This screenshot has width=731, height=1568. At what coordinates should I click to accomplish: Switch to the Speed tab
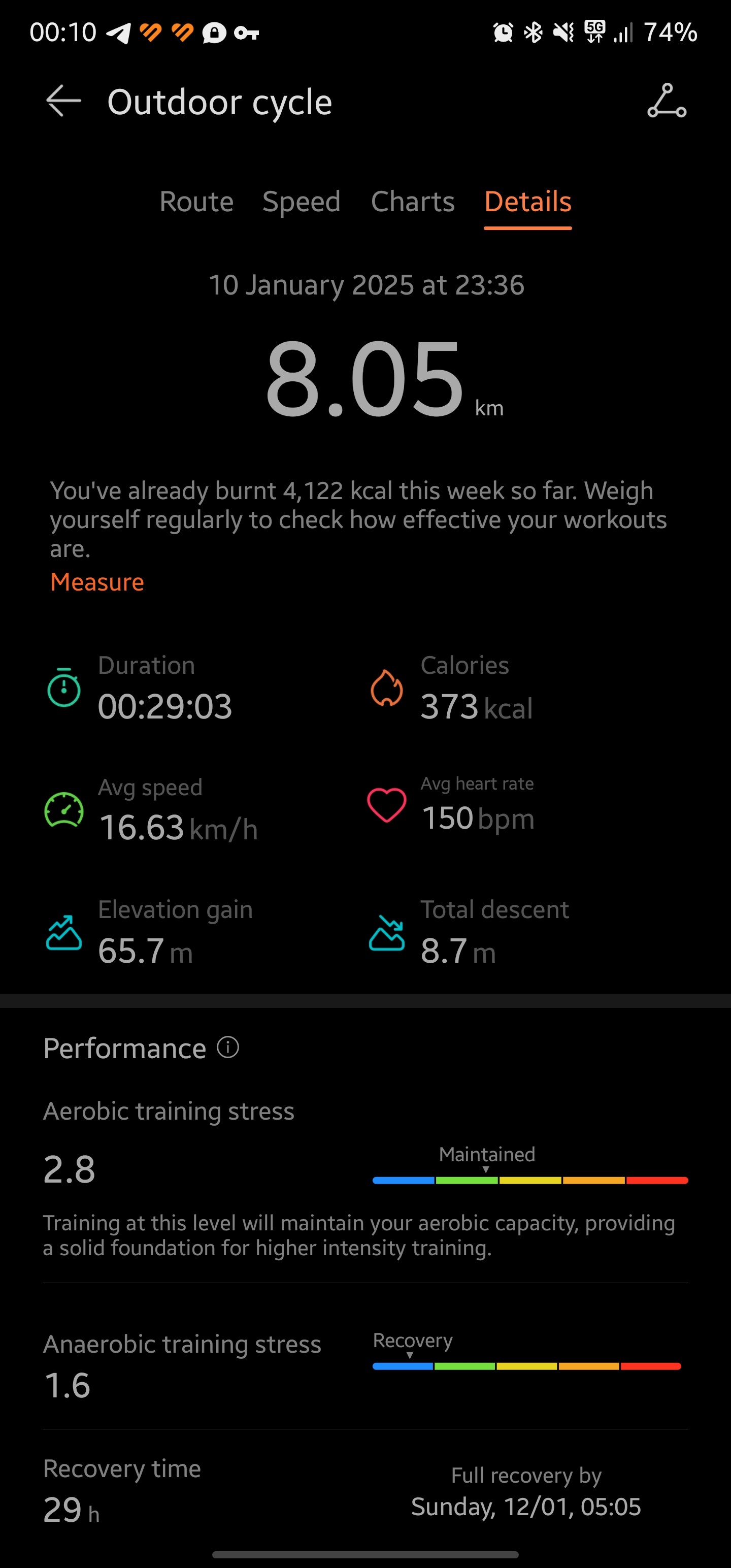pyautogui.click(x=302, y=202)
